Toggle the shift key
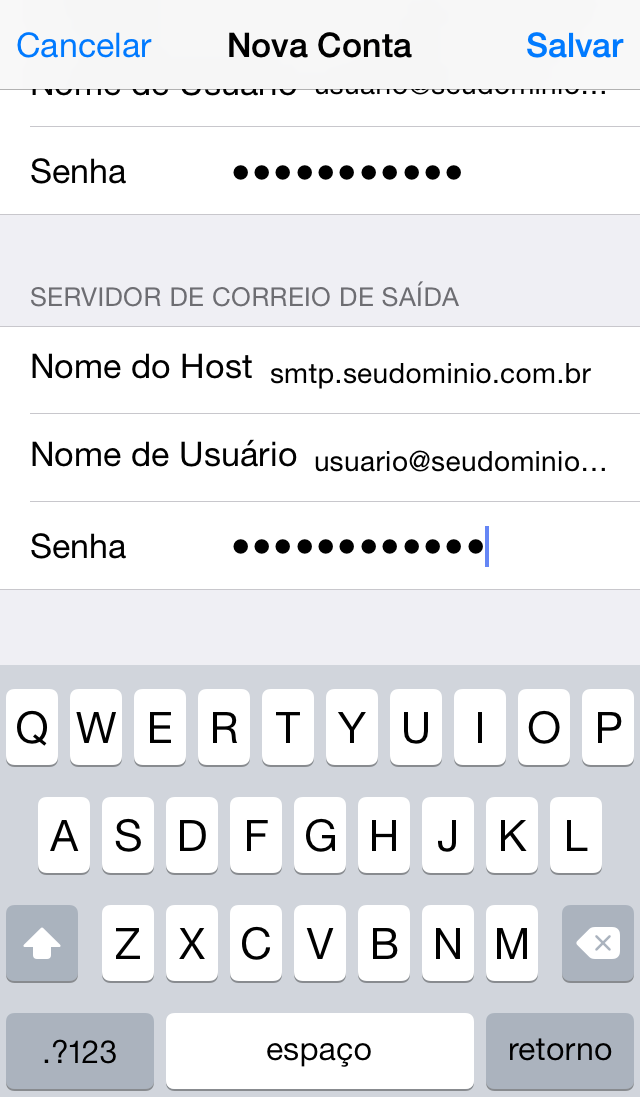640x1097 pixels. click(x=42, y=943)
